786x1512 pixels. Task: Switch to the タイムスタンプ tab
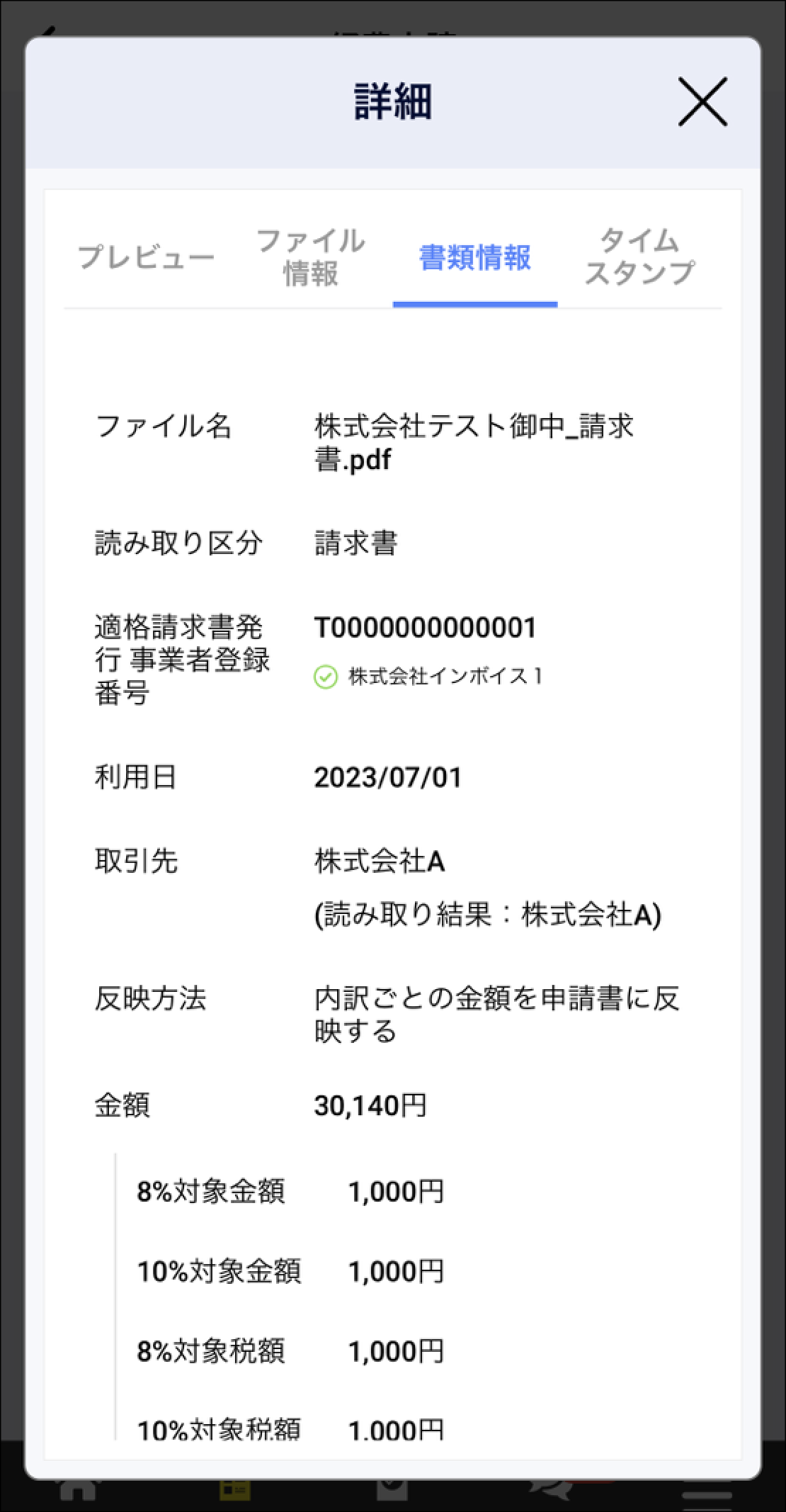click(639, 257)
